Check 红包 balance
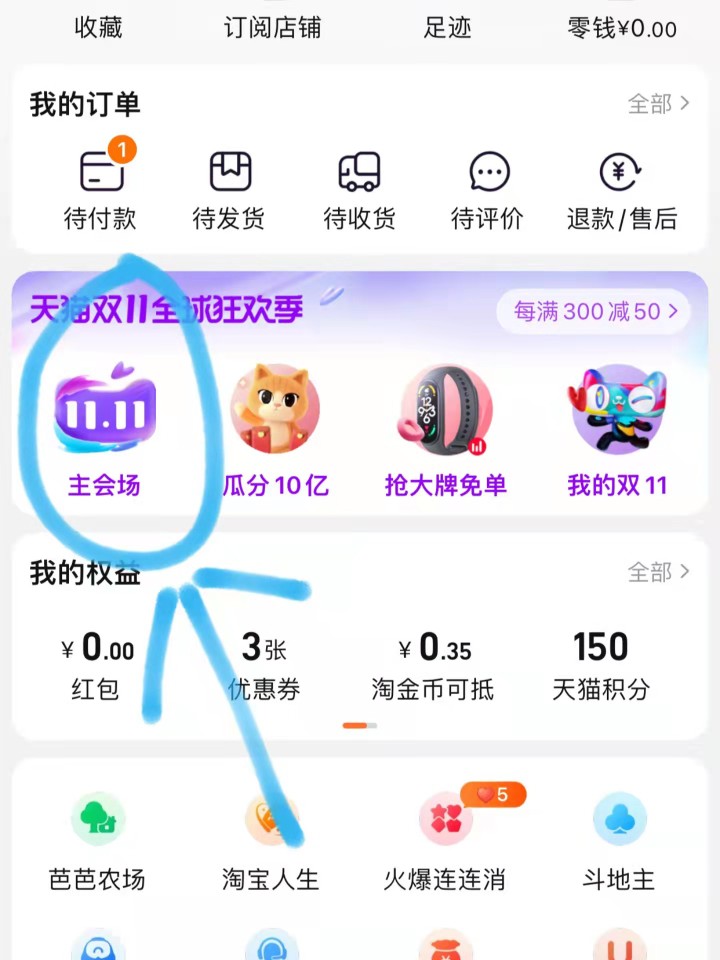This screenshot has height=960, width=720. pos(97,666)
